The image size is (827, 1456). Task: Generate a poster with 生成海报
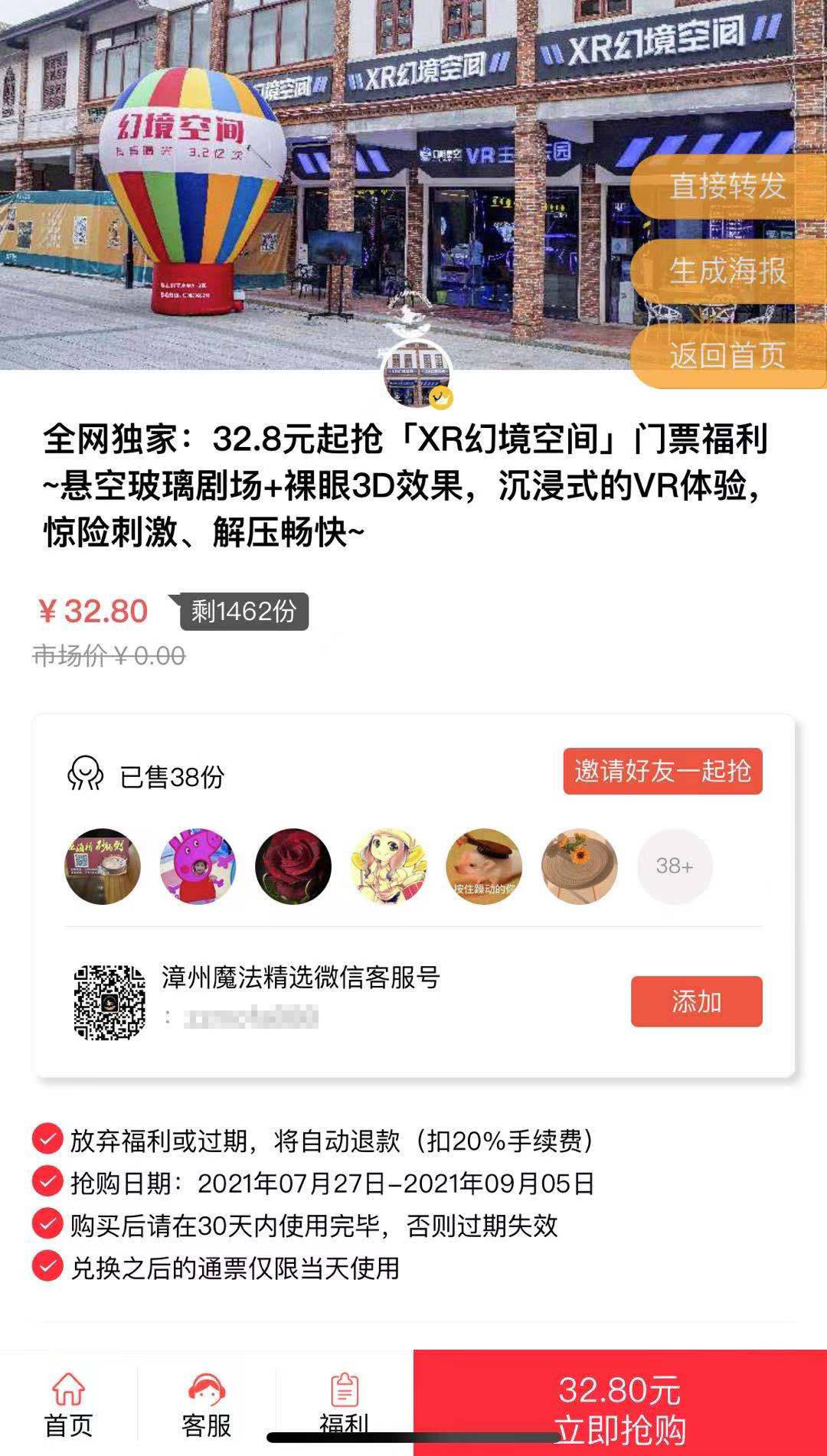coord(727,271)
